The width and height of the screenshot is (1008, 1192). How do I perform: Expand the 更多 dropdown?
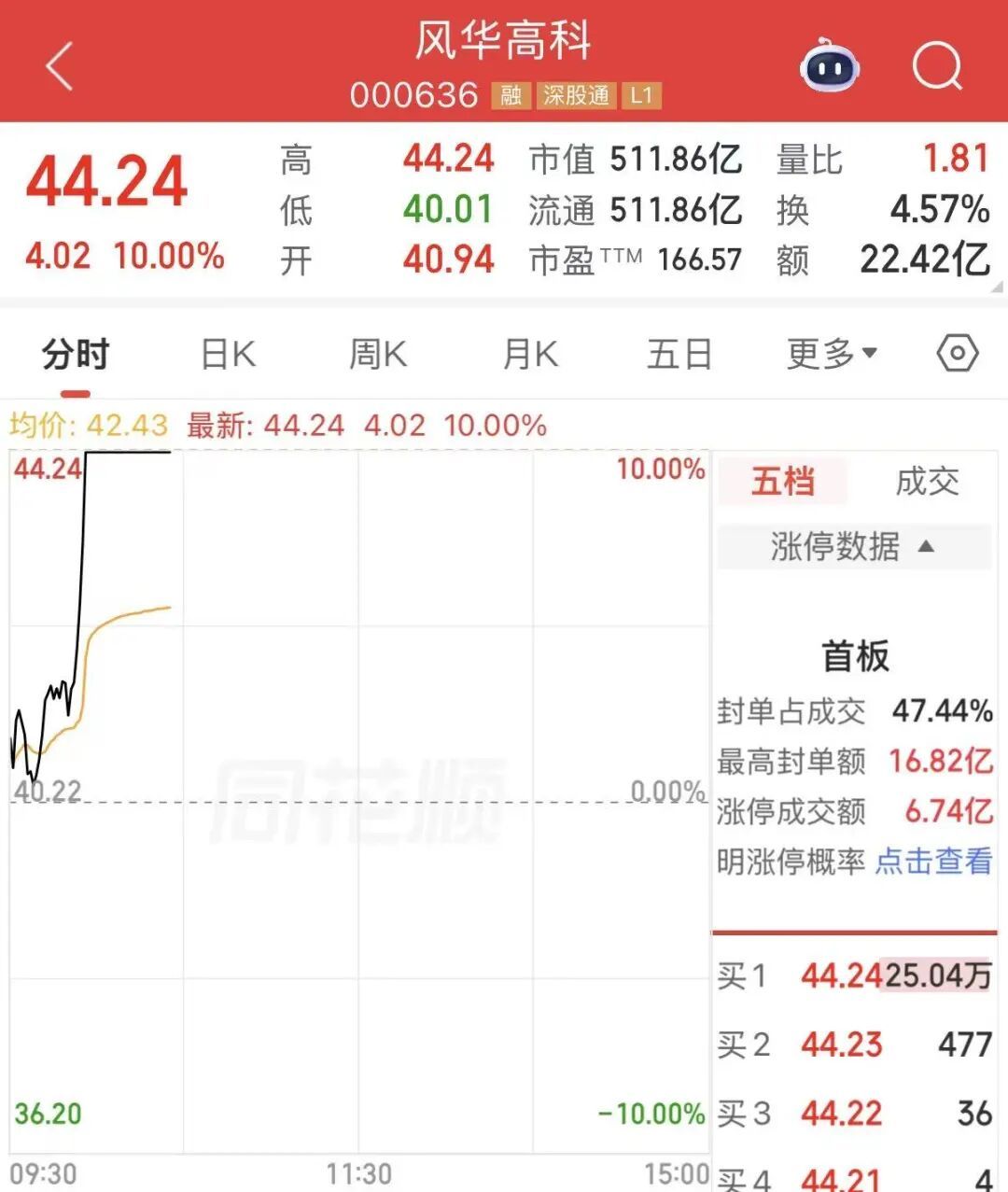[x=832, y=354]
